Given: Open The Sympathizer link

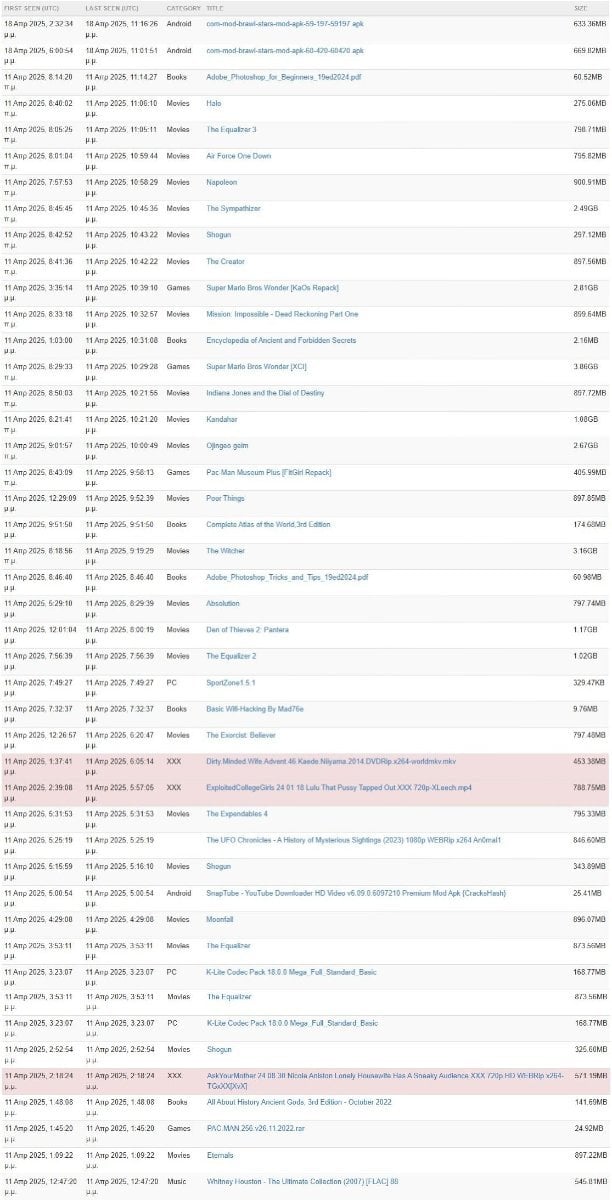Looking at the screenshot, I should 233,208.
